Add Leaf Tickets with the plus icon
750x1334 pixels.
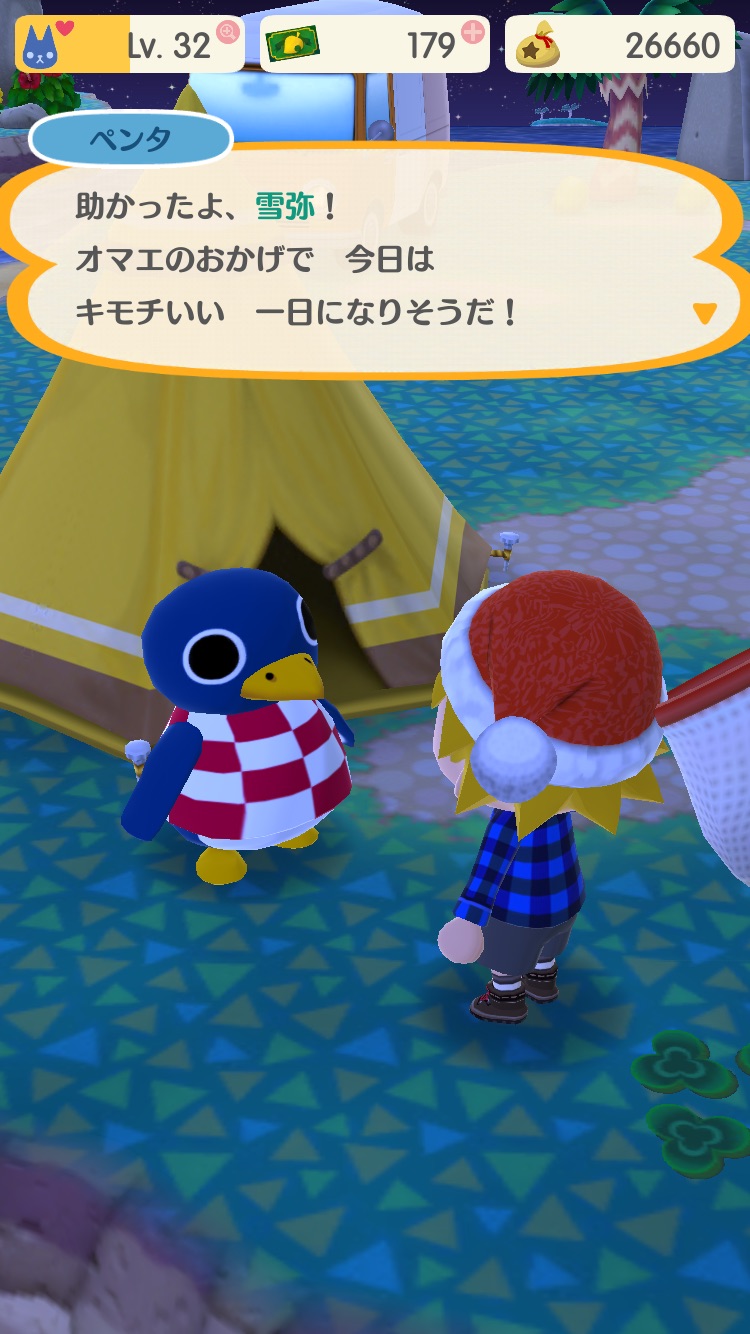point(472,32)
